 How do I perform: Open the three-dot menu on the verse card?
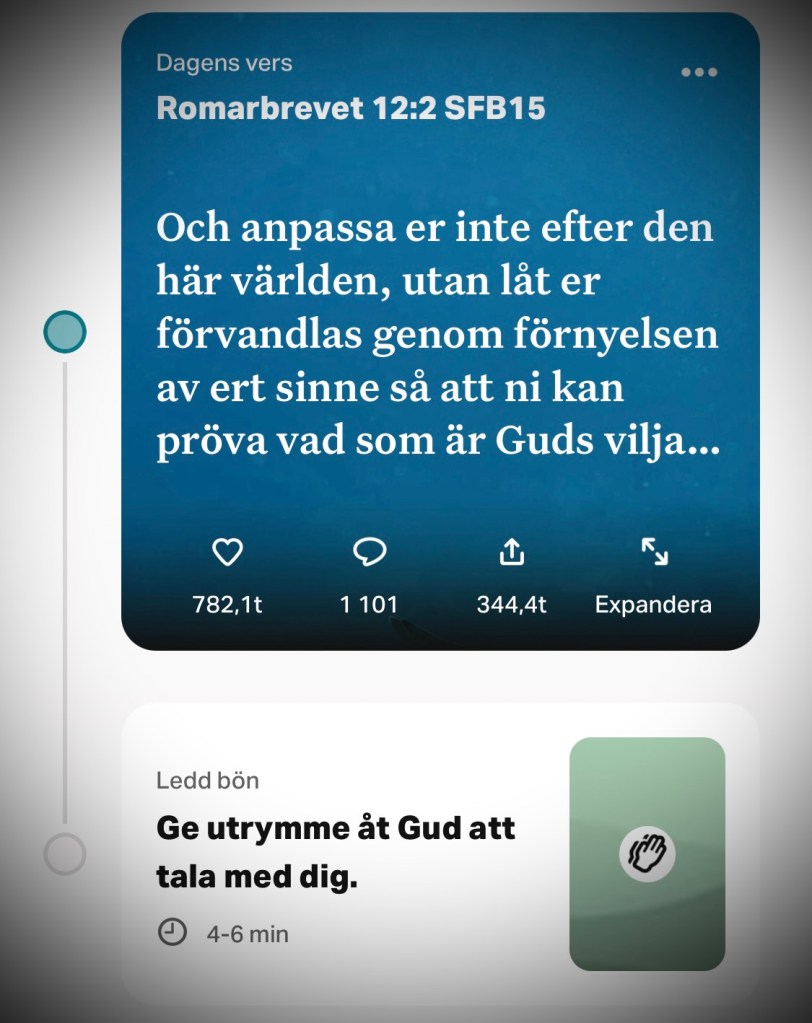click(699, 72)
